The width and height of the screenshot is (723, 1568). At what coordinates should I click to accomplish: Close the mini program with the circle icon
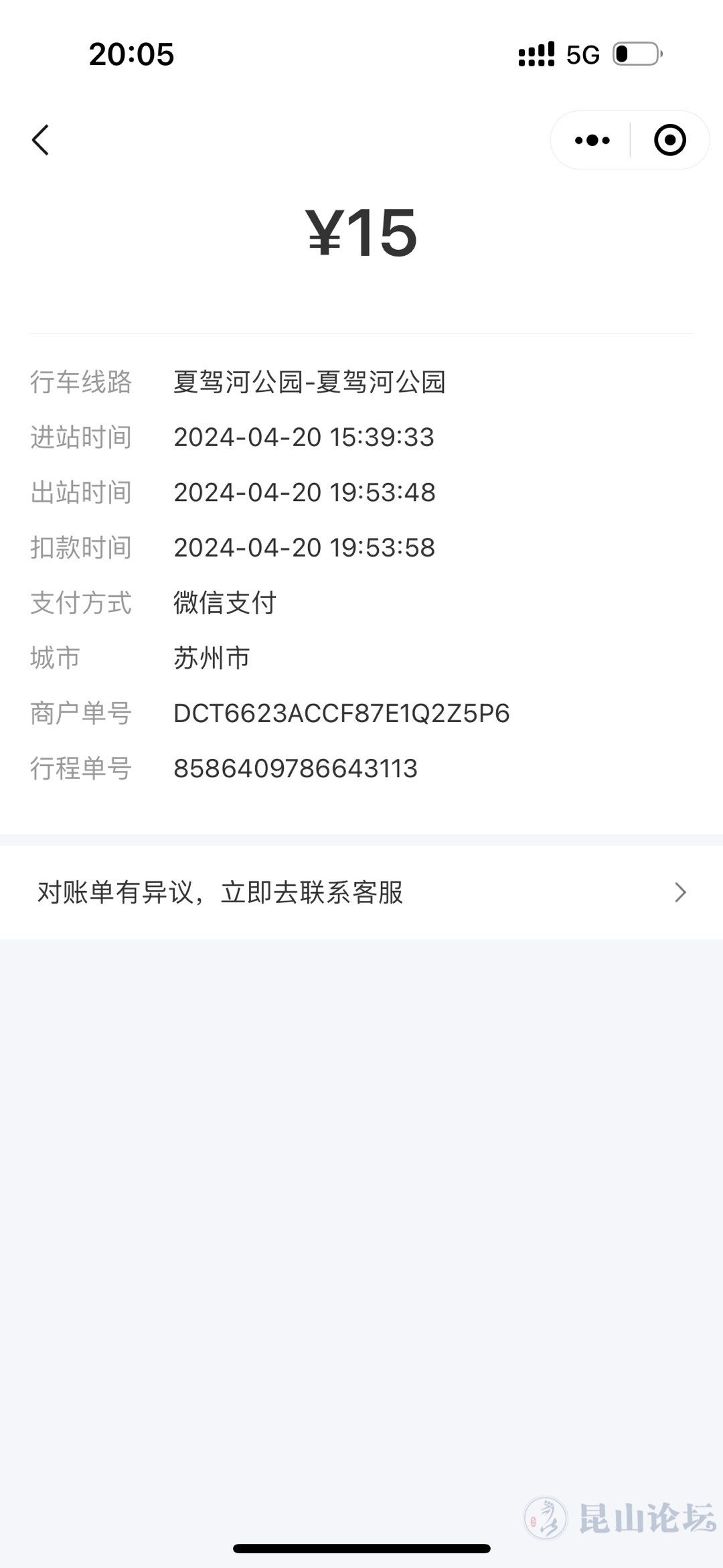[669, 141]
